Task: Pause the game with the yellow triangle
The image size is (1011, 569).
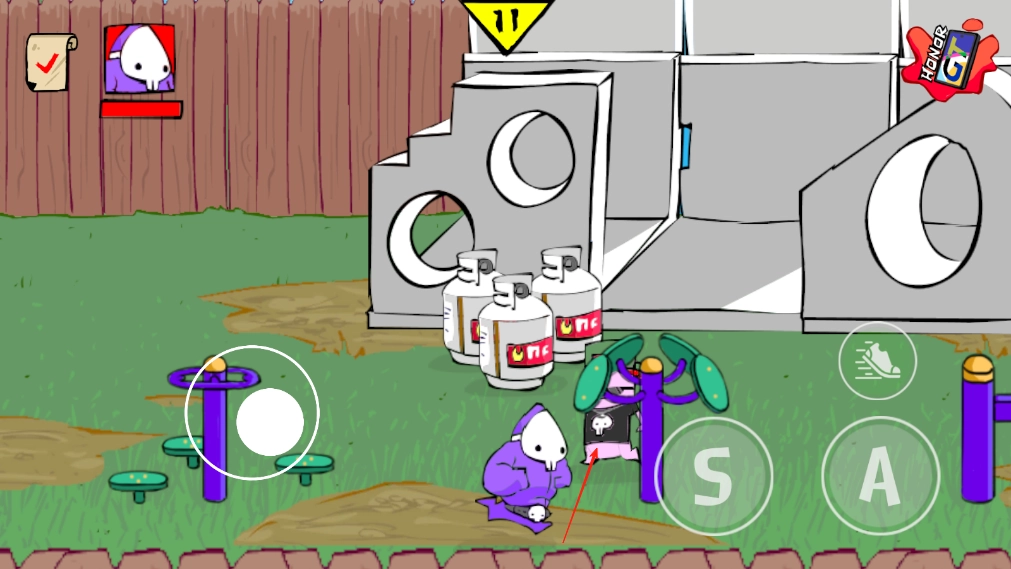Action: coord(506,20)
